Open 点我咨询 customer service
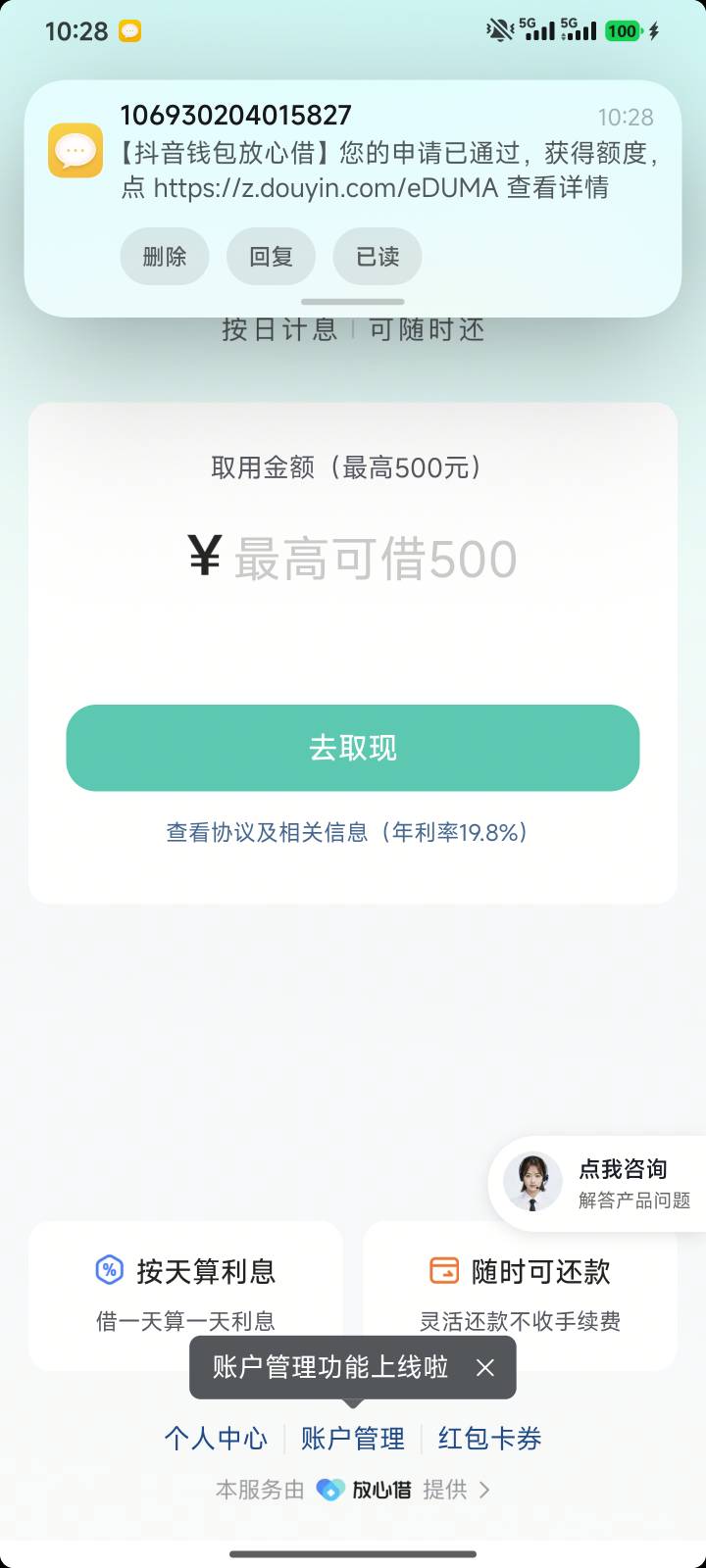Image resolution: width=706 pixels, height=1568 pixels. [x=599, y=1183]
